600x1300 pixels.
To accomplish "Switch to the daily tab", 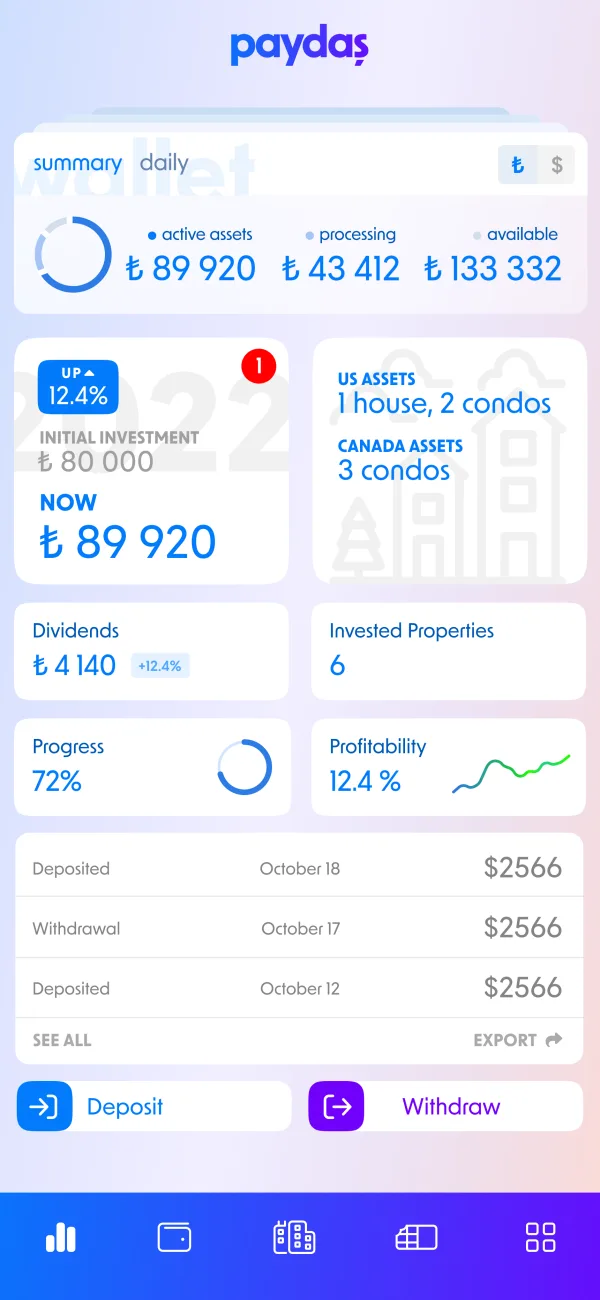I will (x=164, y=163).
